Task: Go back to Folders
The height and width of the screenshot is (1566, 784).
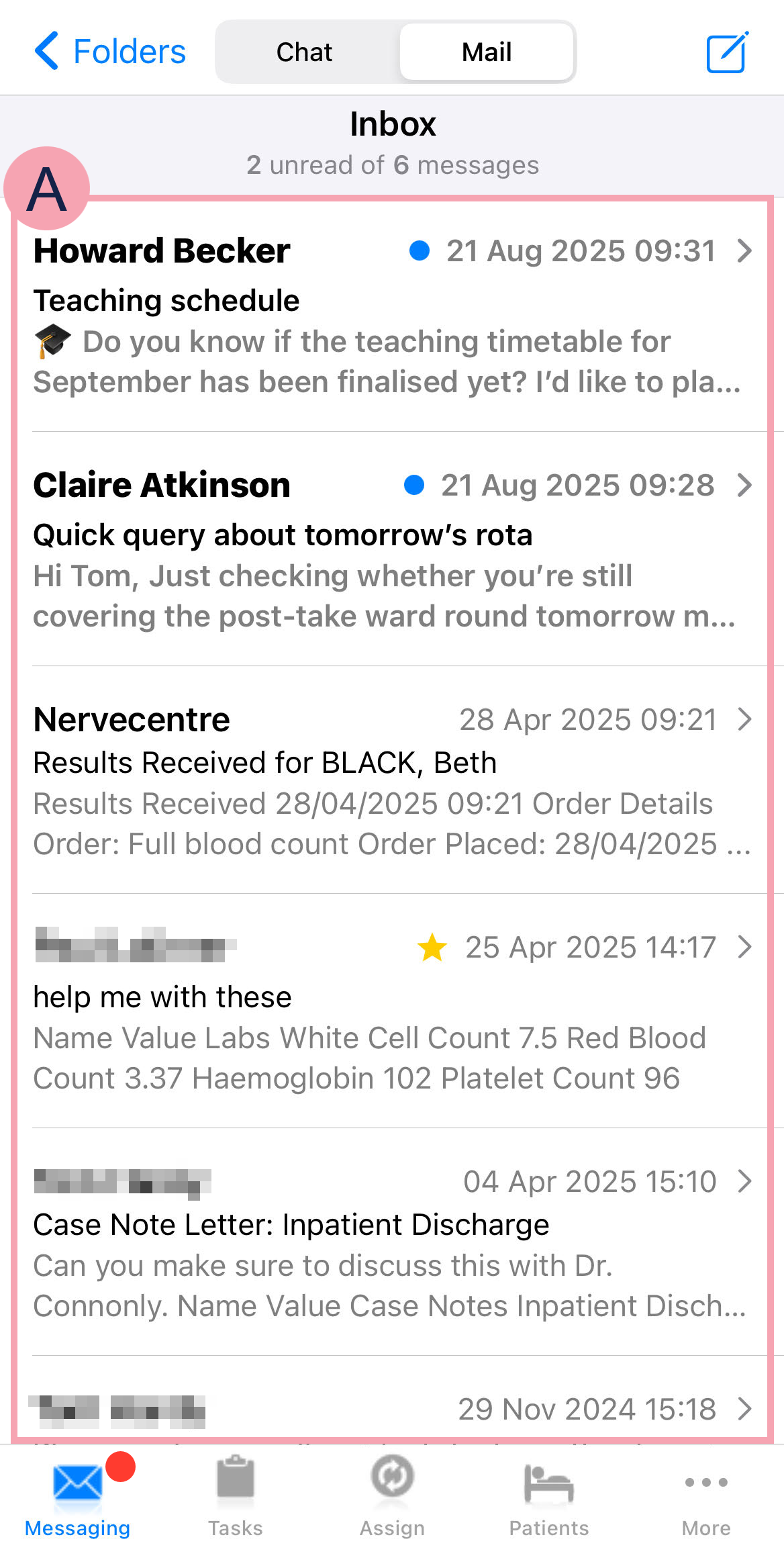Action: pos(111,52)
